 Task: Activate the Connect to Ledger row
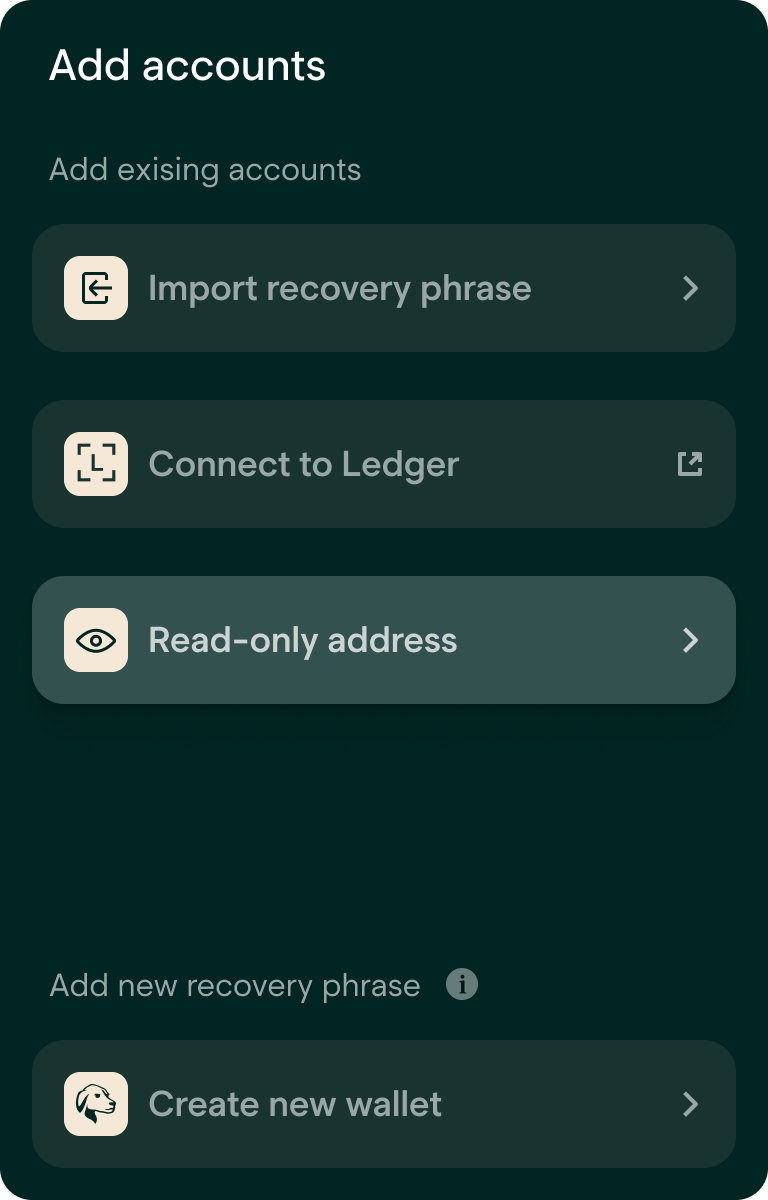tap(383, 463)
